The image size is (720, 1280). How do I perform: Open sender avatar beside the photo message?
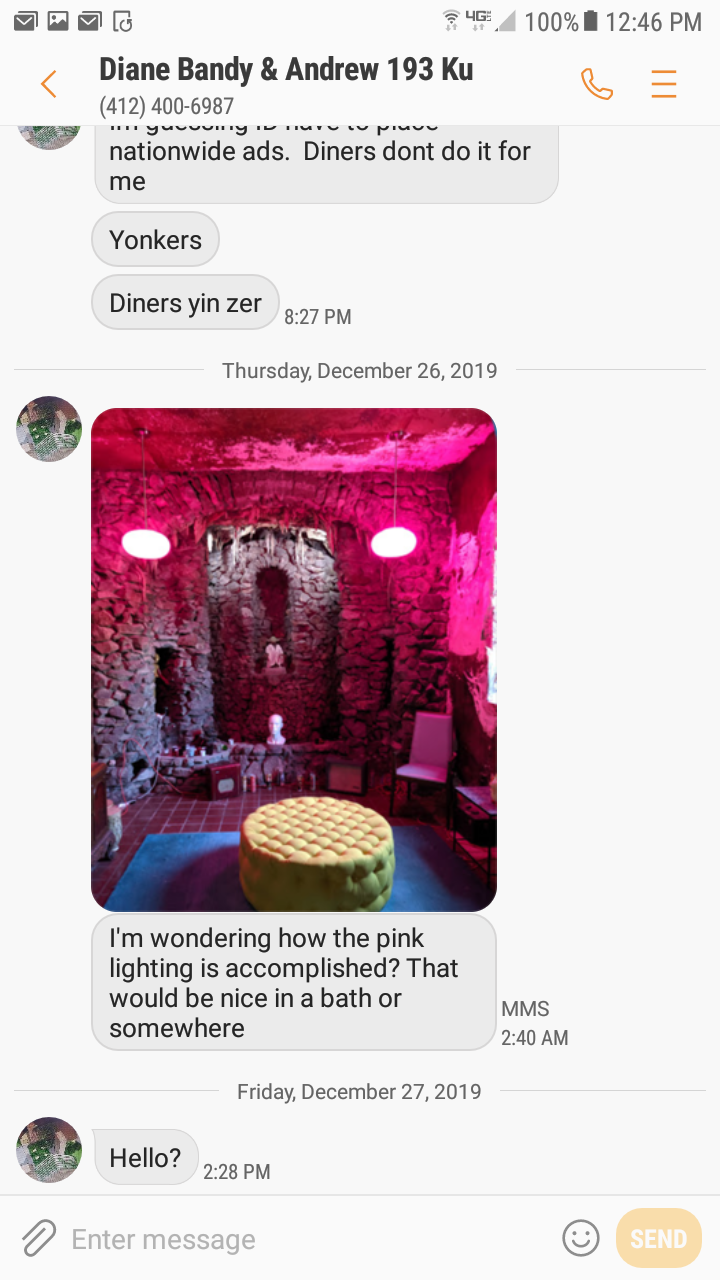point(49,429)
